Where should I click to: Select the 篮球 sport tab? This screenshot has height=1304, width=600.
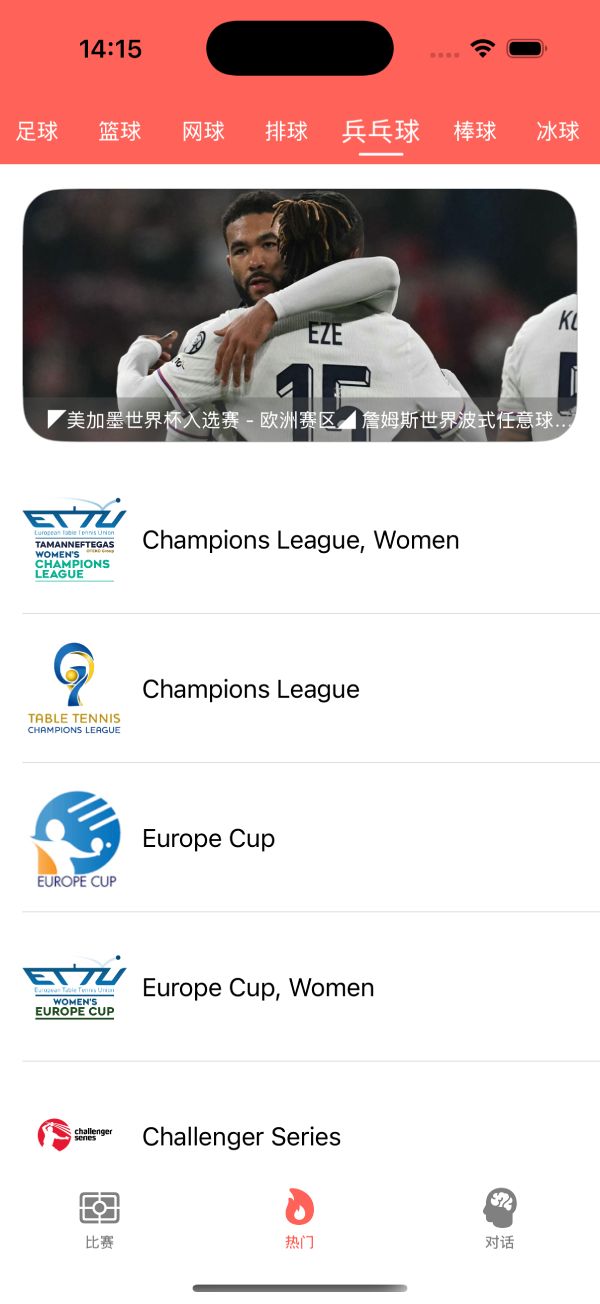[x=120, y=131]
